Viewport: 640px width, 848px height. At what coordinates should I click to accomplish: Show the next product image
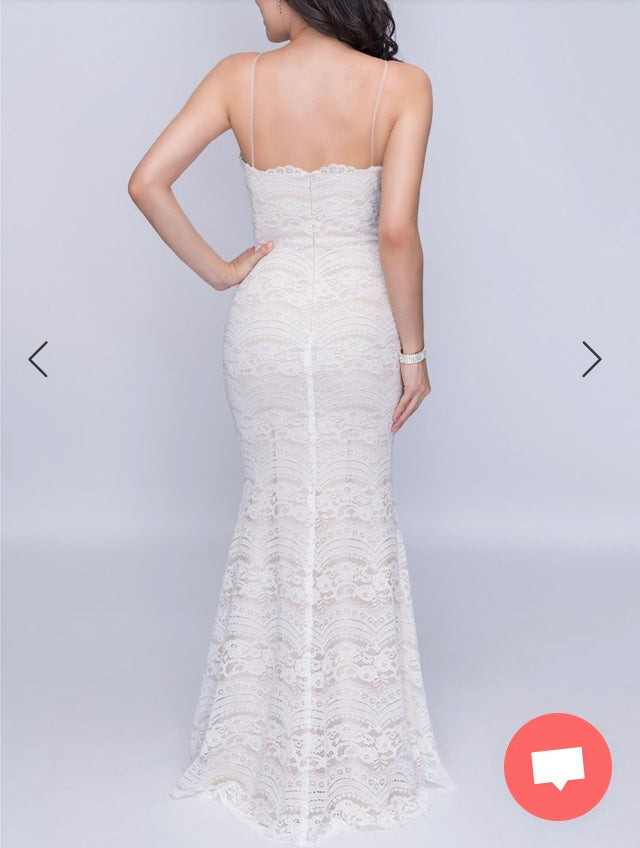point(592,359)
